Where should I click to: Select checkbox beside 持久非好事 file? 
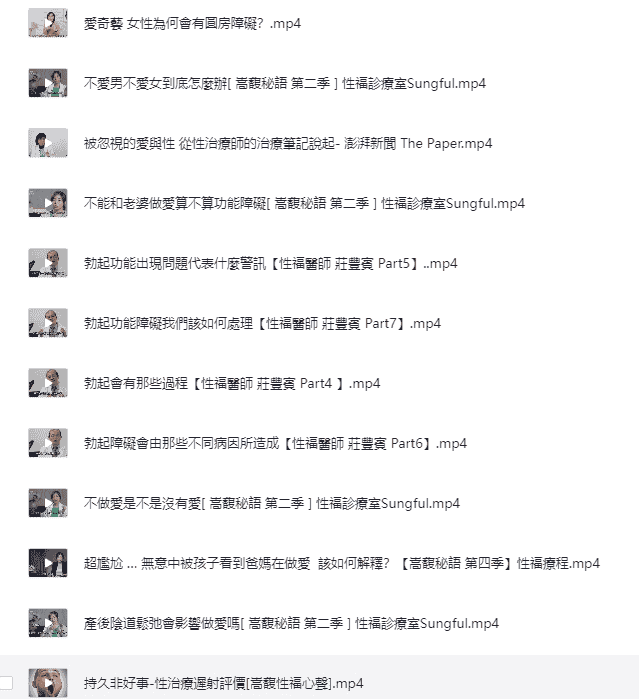(7, 683)
